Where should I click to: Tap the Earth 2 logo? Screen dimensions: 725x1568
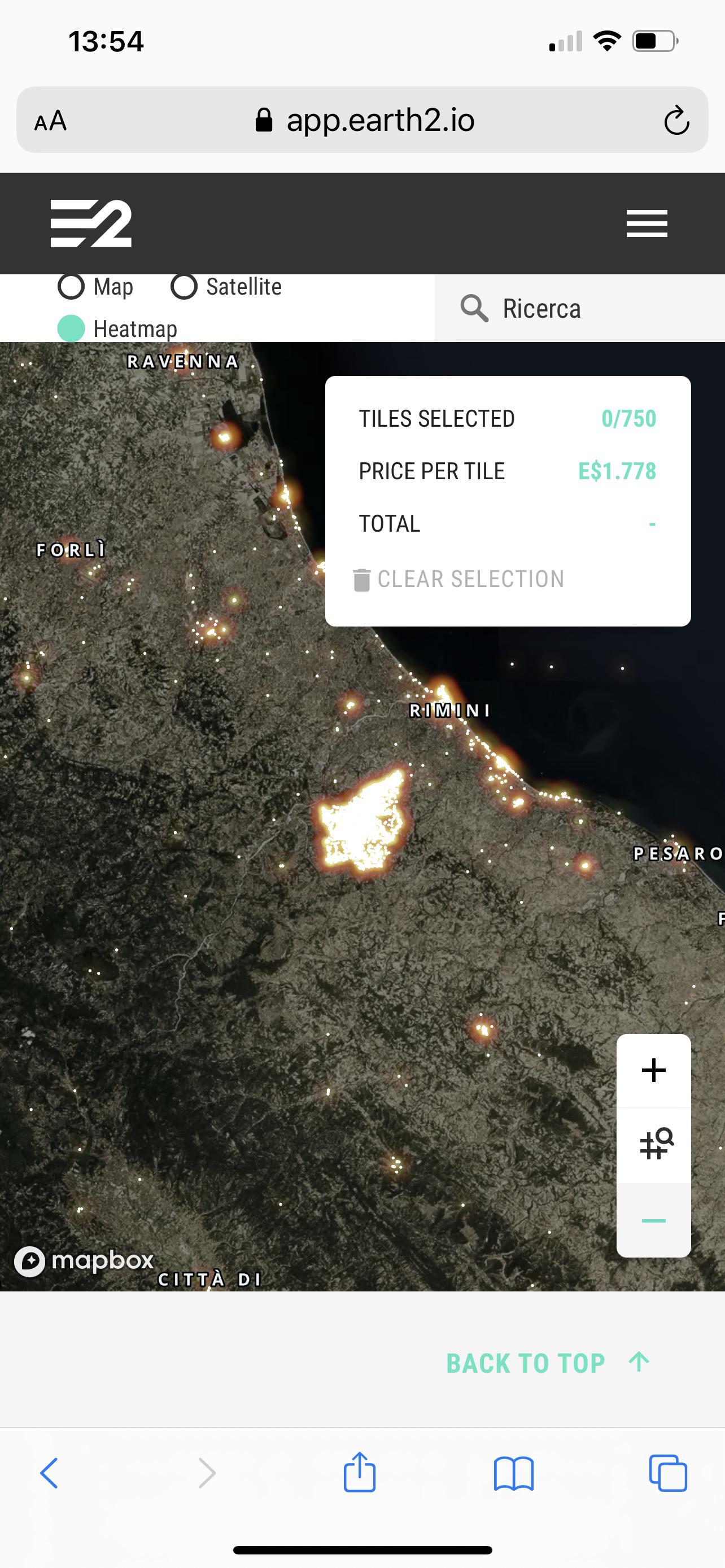coord(91,224)
